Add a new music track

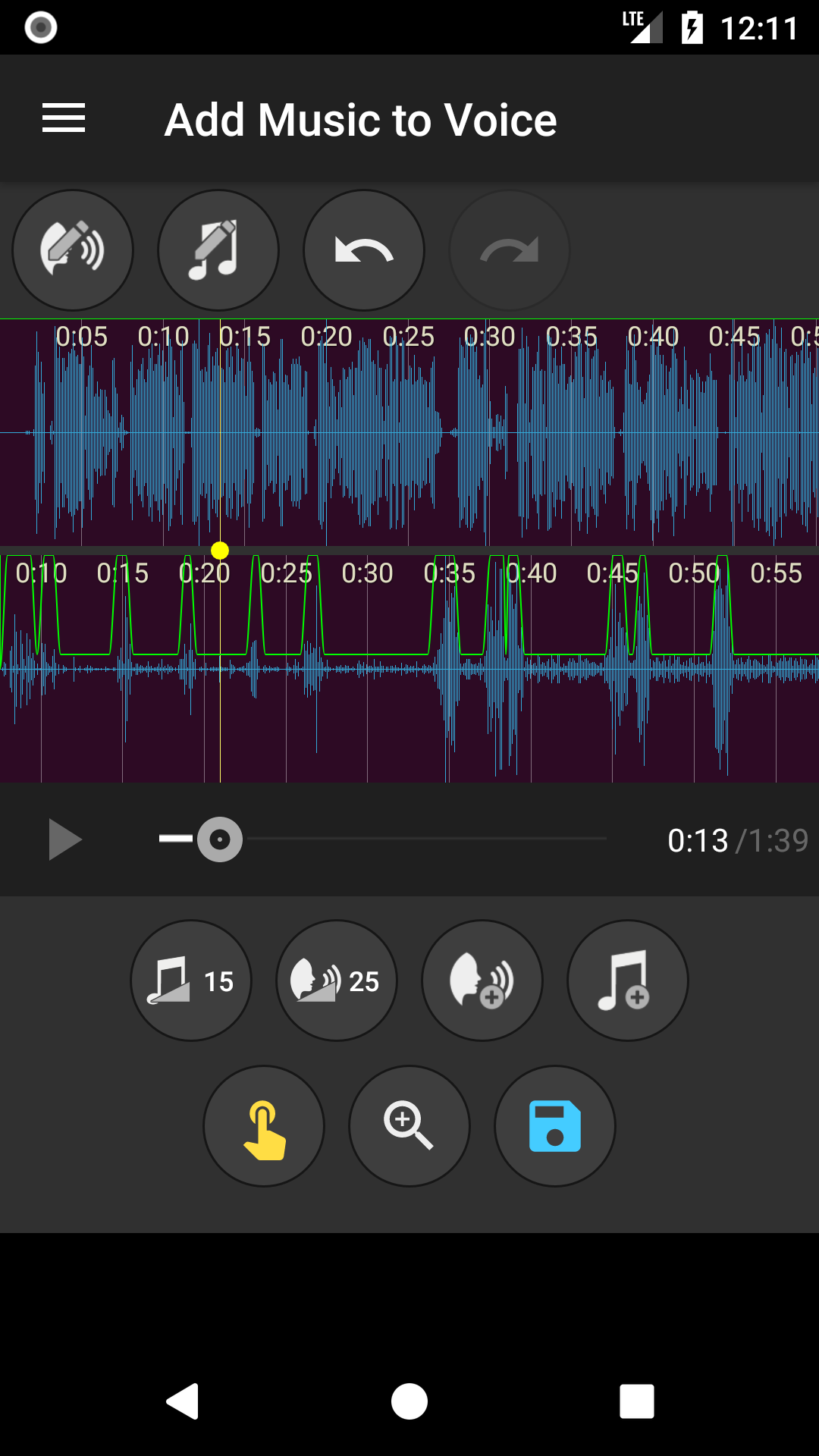[627, 980]
